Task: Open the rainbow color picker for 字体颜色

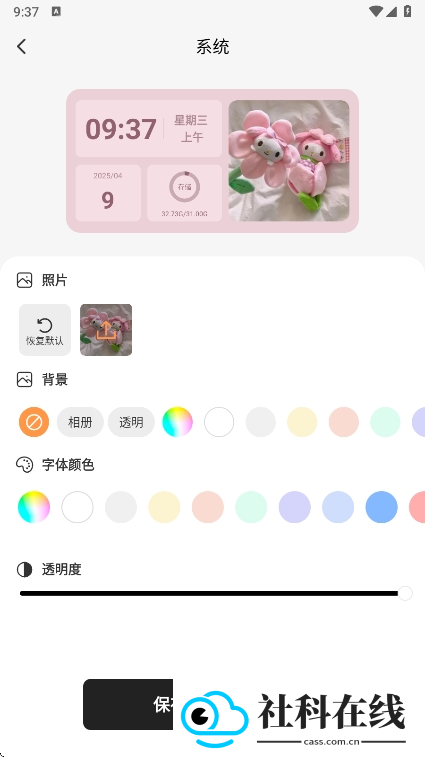Action: tap(34, 507)
